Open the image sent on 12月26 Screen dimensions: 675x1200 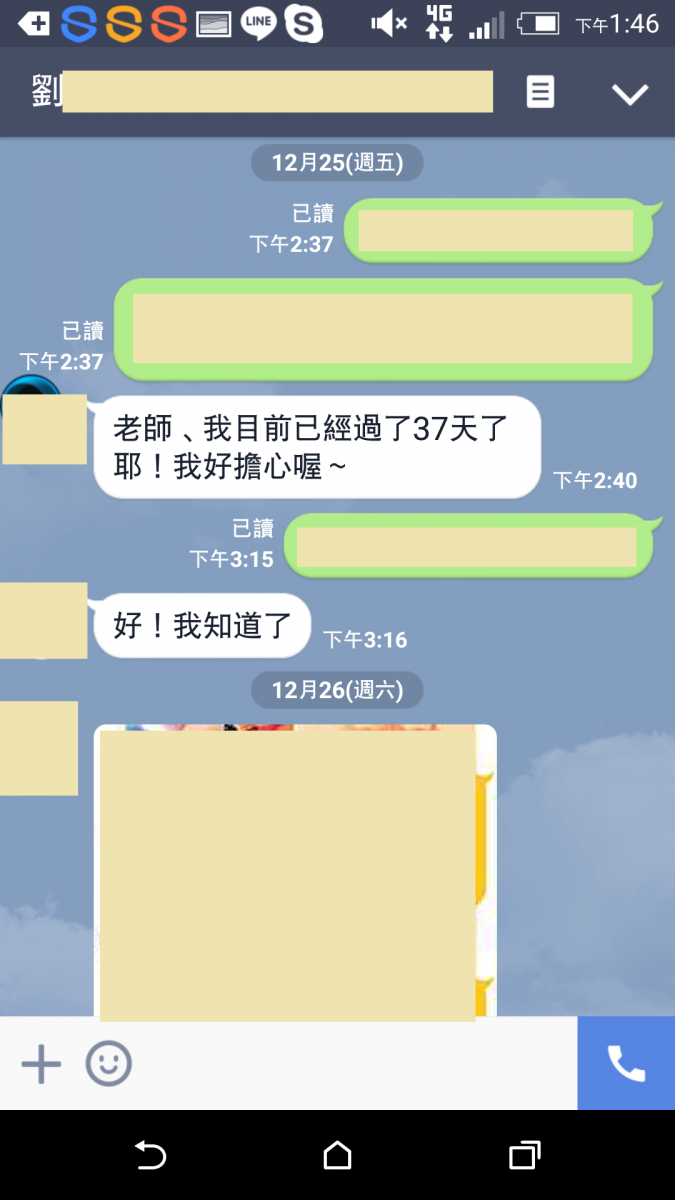click(294, 870)
